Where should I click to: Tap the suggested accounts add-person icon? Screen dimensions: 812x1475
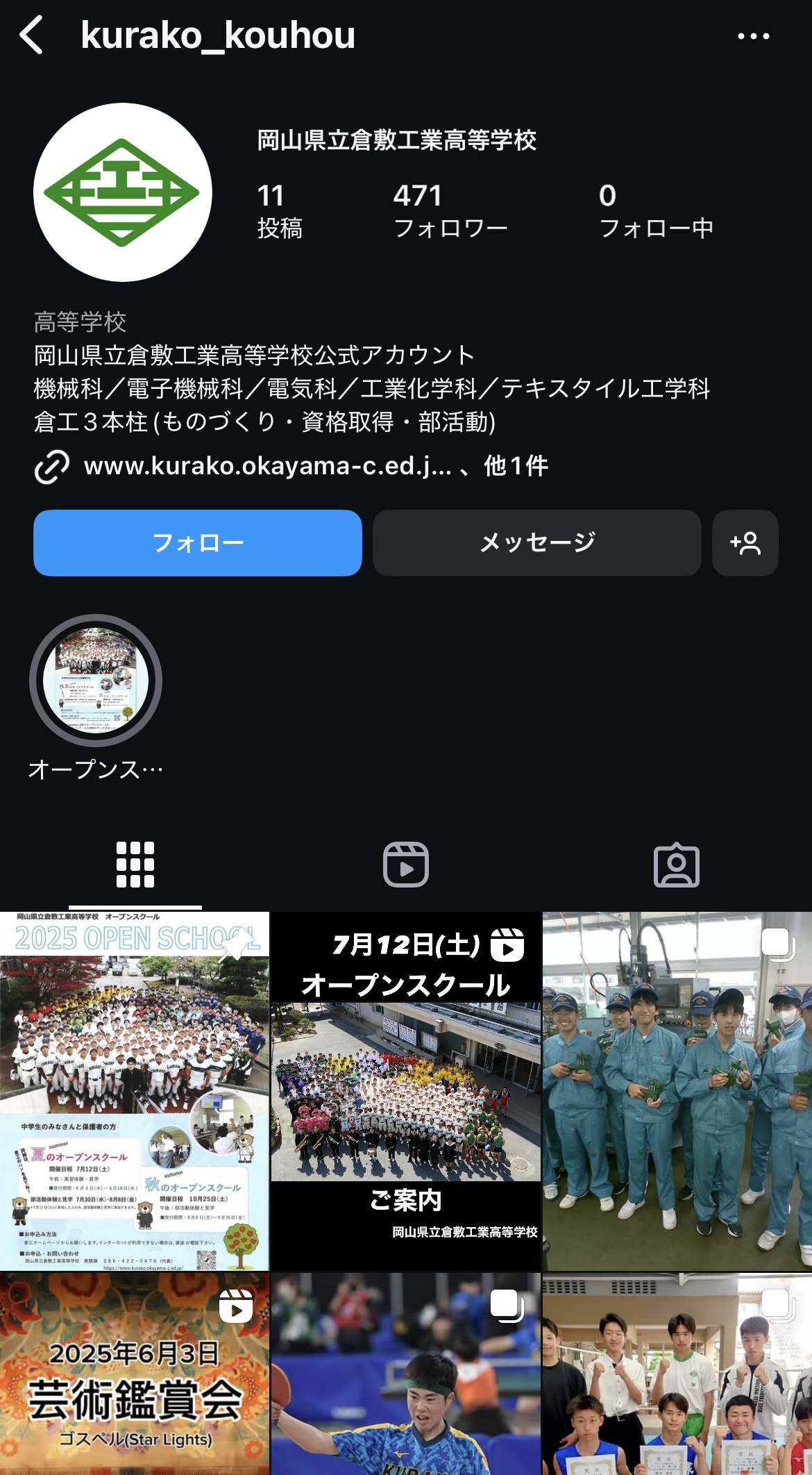coord(745,542)
